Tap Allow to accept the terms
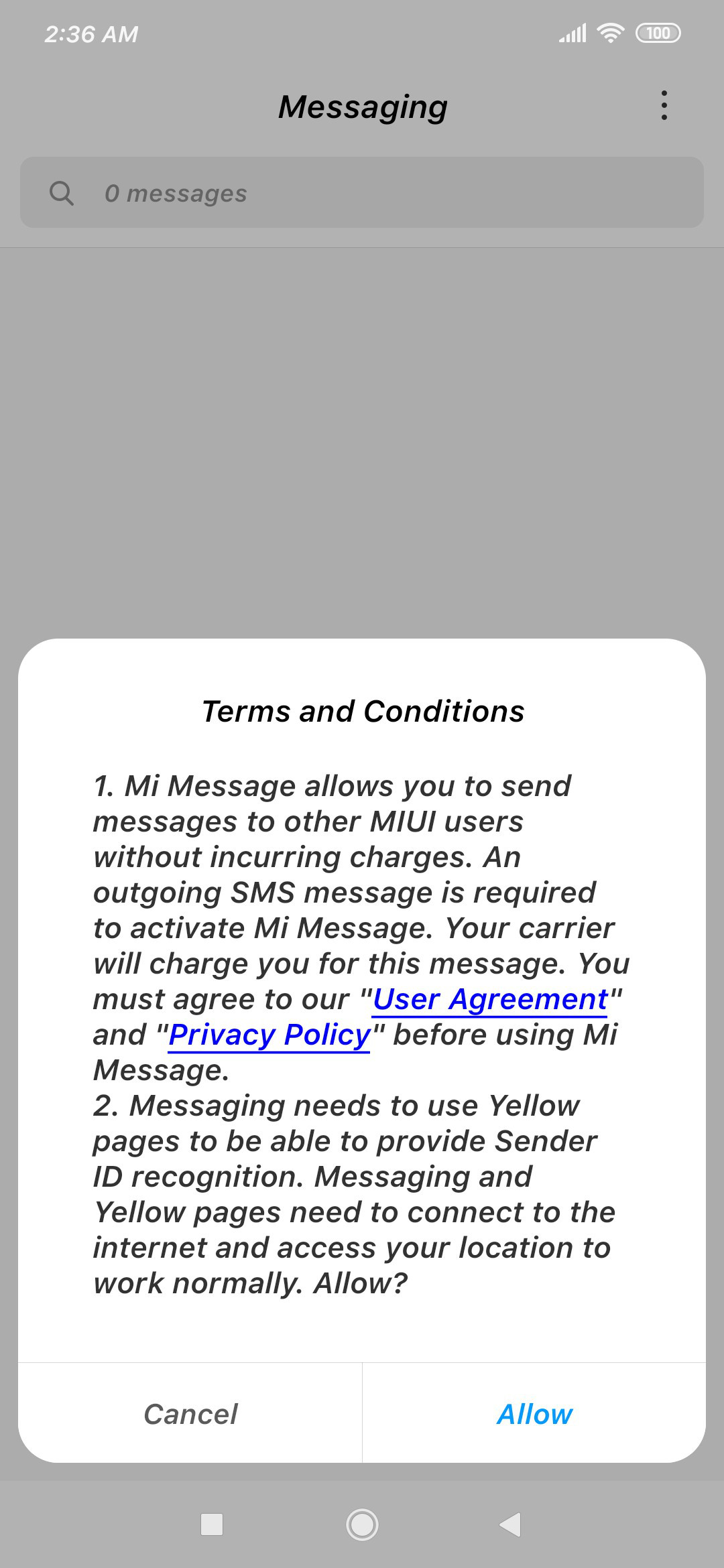The image size is (724, 1568). click(x=534, y=1414)
